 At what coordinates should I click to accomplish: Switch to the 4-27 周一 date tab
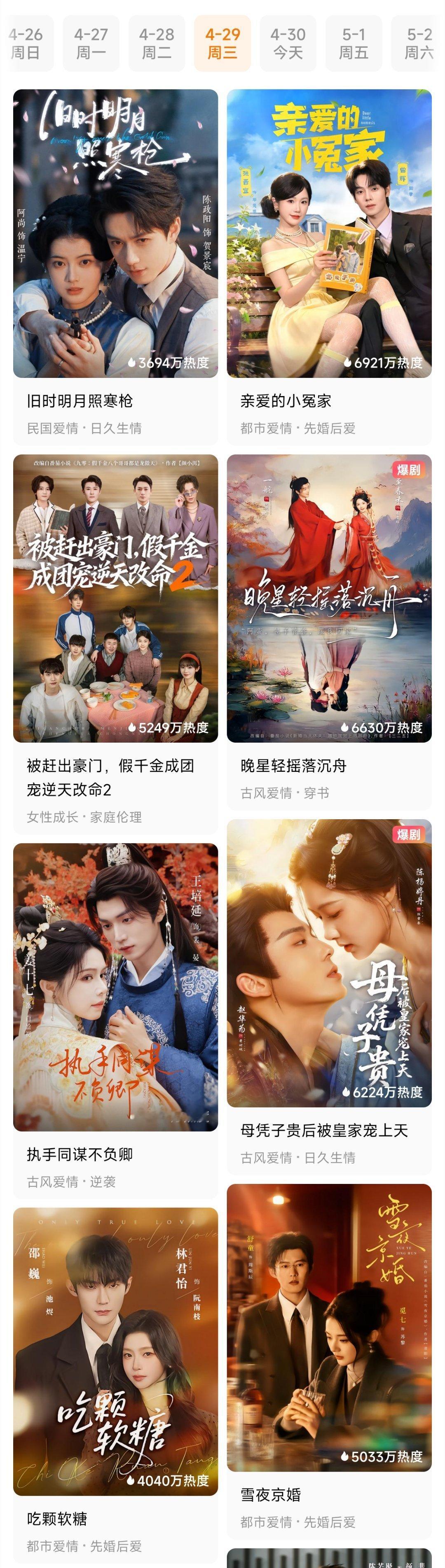point(91,43)
